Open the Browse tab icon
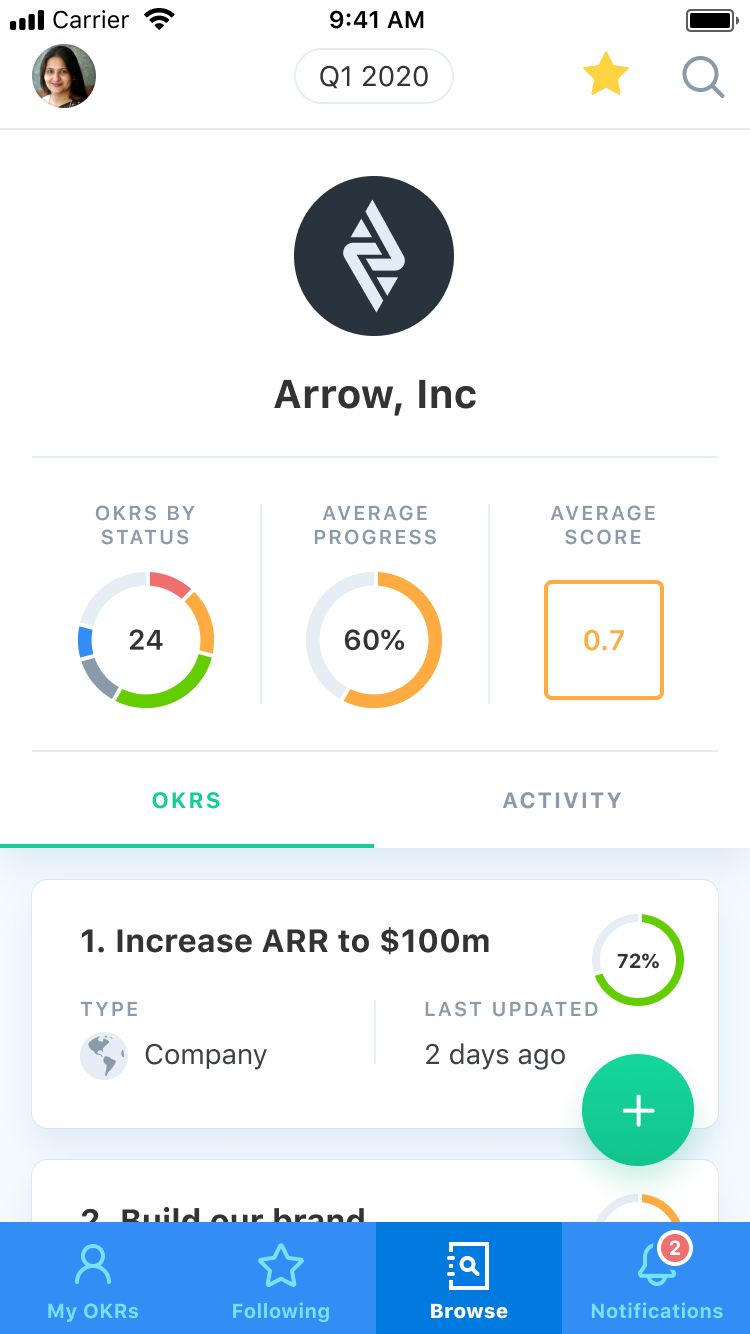This screenshot has height=1334, width=750. click(468, 1266)
